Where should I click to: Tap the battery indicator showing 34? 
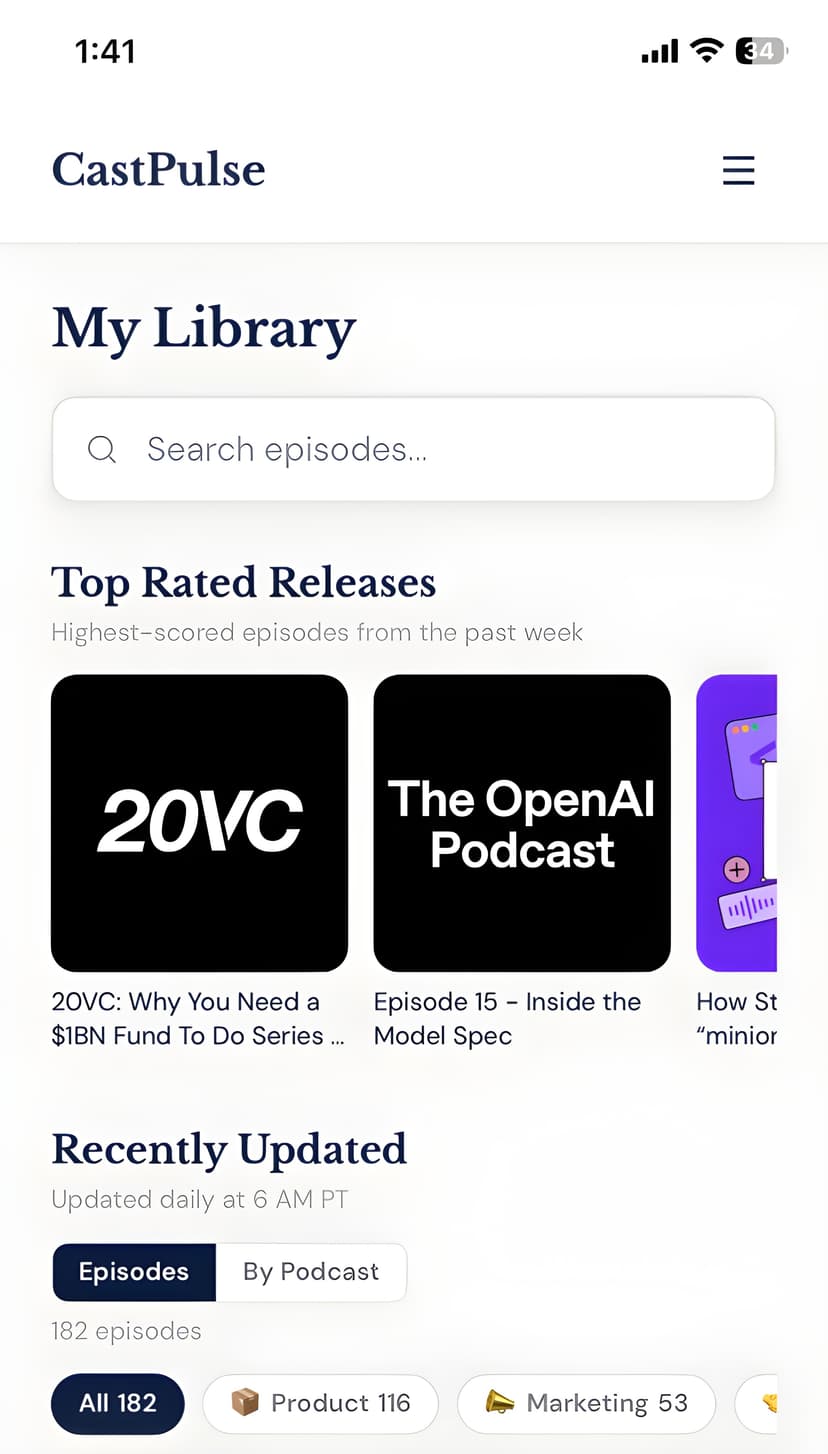coord(760,50)
